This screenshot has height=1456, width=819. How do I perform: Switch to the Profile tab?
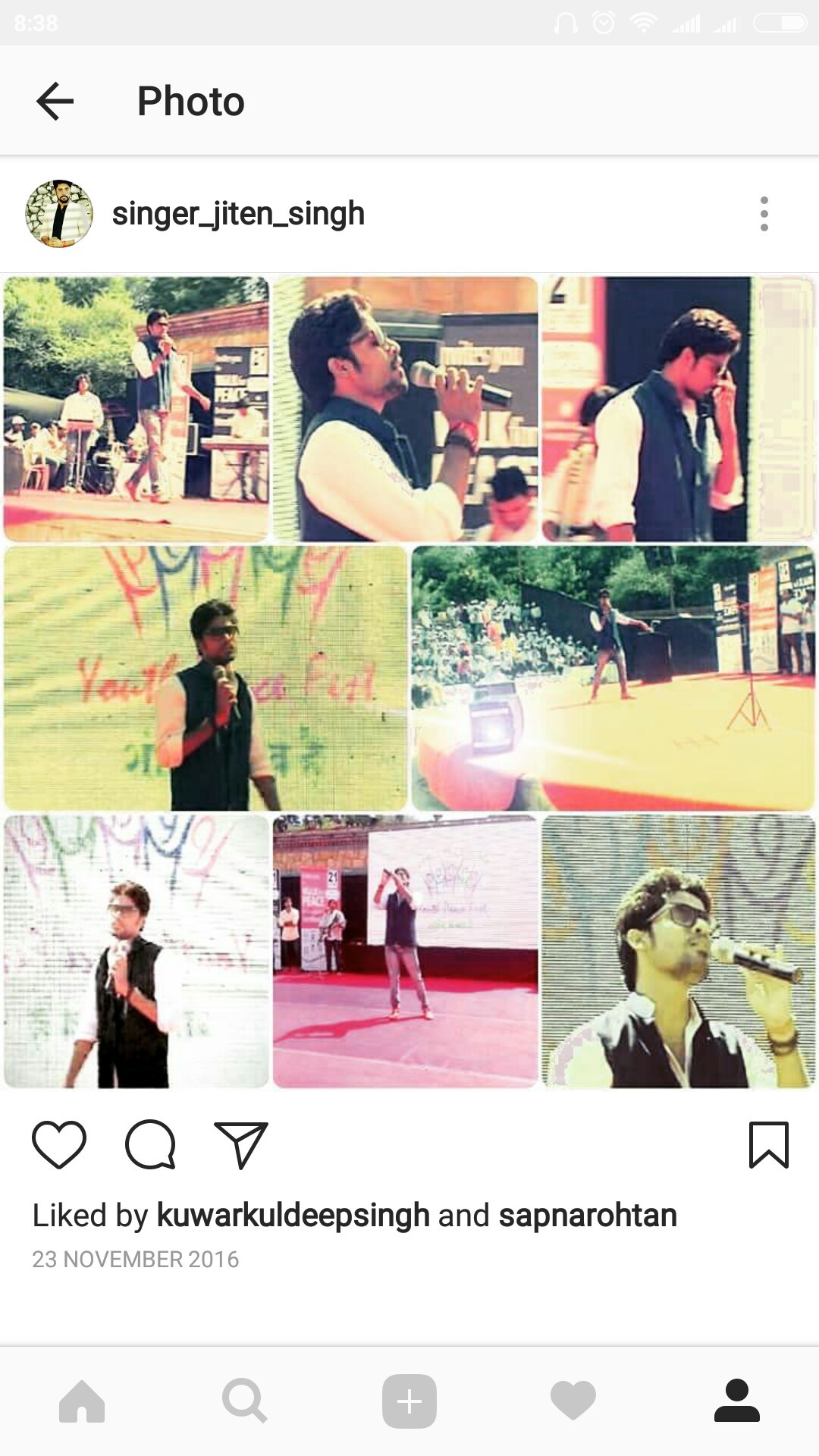(736, 1401)
